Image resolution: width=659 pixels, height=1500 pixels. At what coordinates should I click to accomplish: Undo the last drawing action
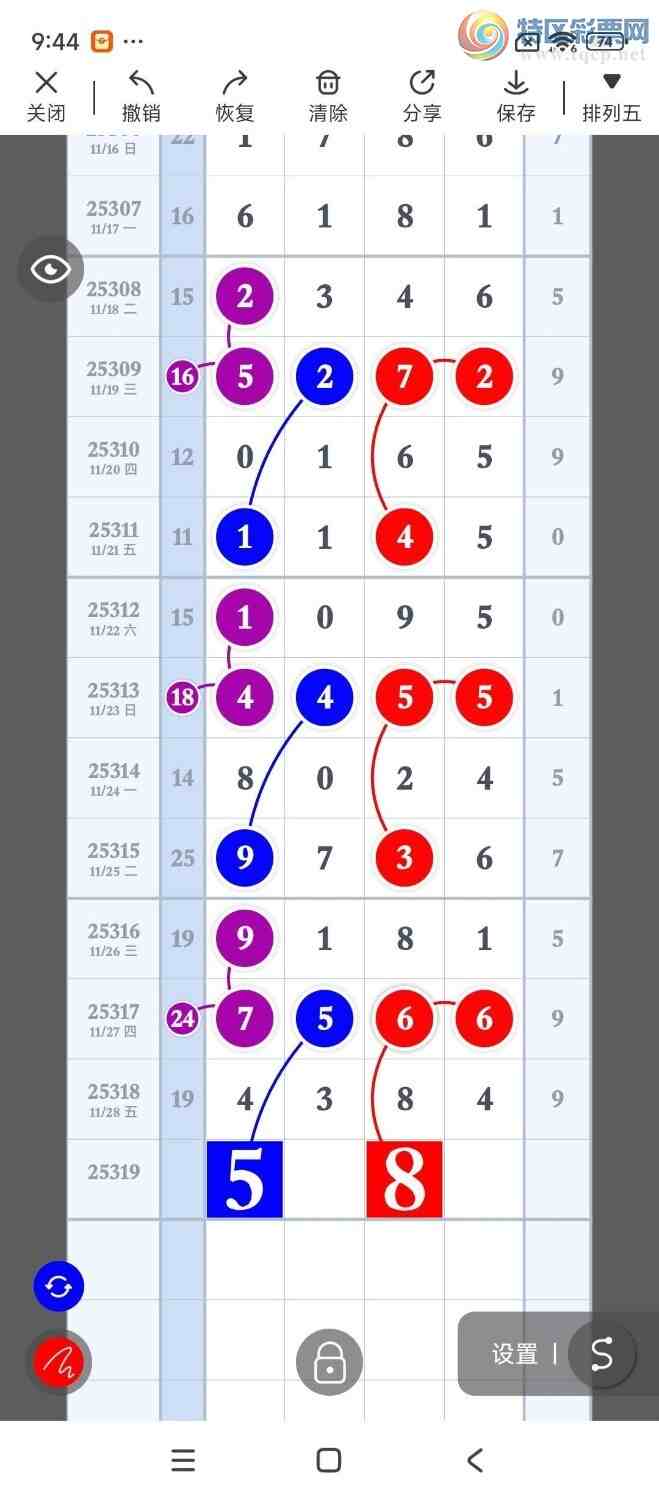point(141,96)
